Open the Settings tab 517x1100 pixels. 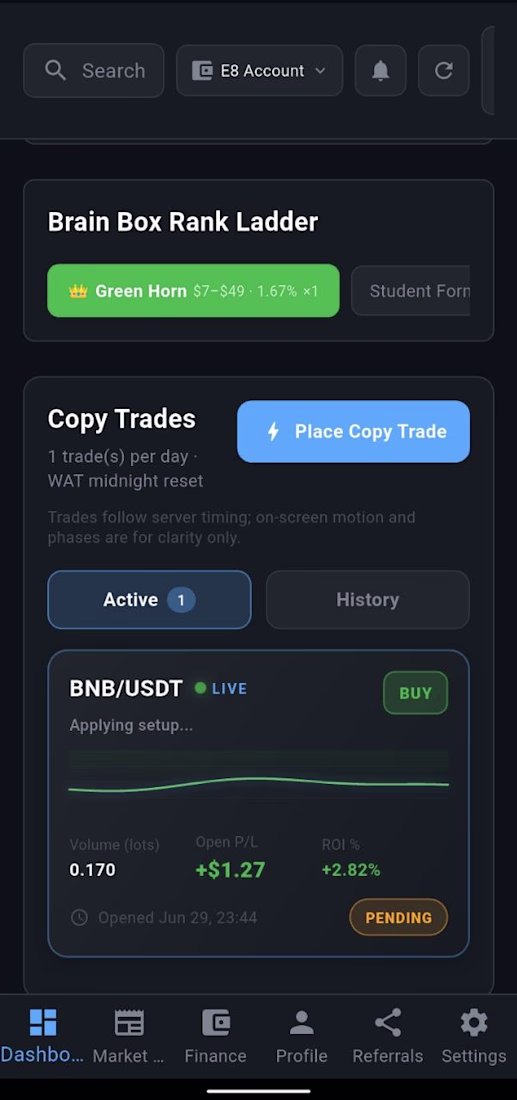[474, 1037]
